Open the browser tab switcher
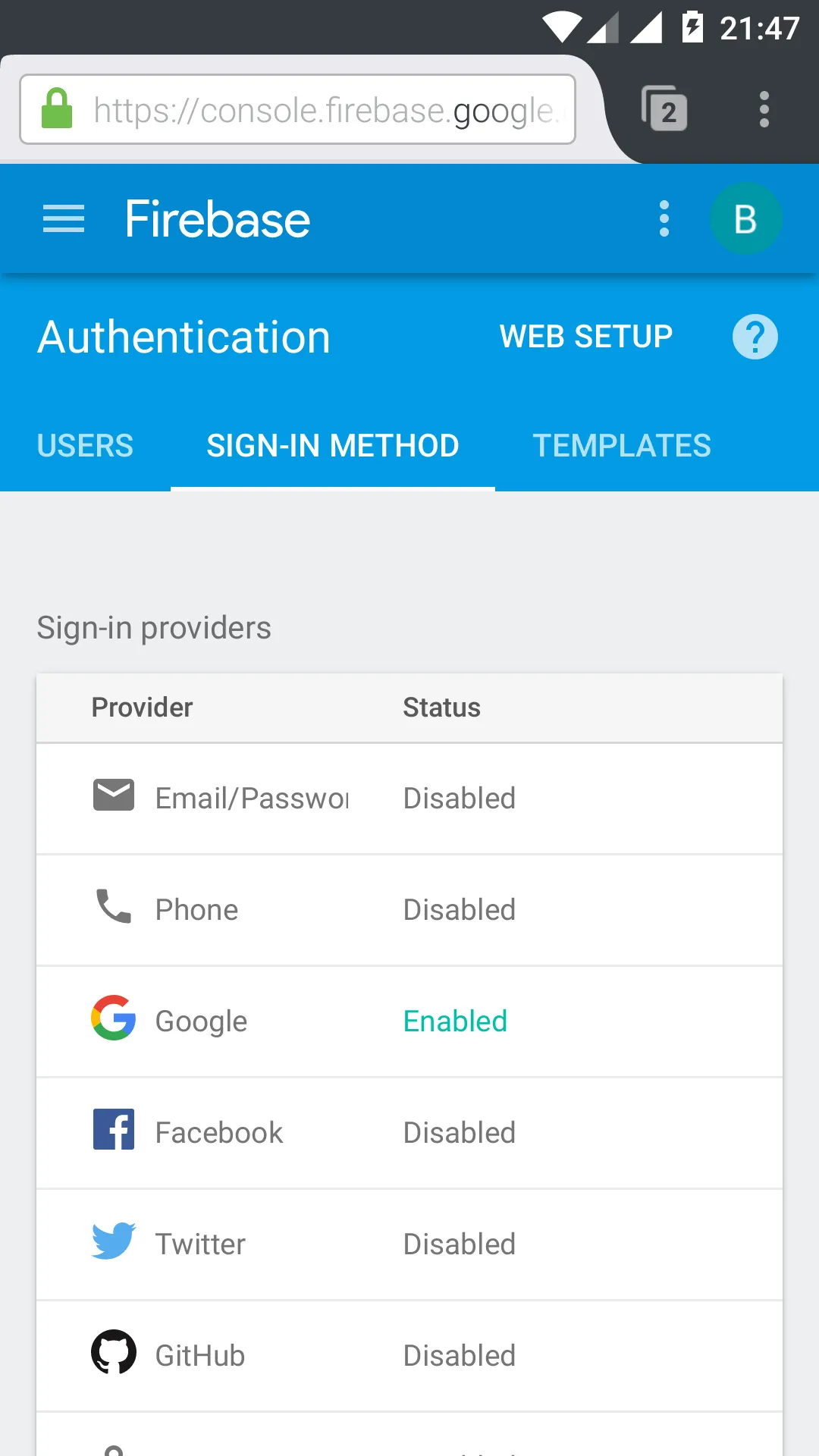The width and height of the screenshot is (819, 1456). [664, 110]
